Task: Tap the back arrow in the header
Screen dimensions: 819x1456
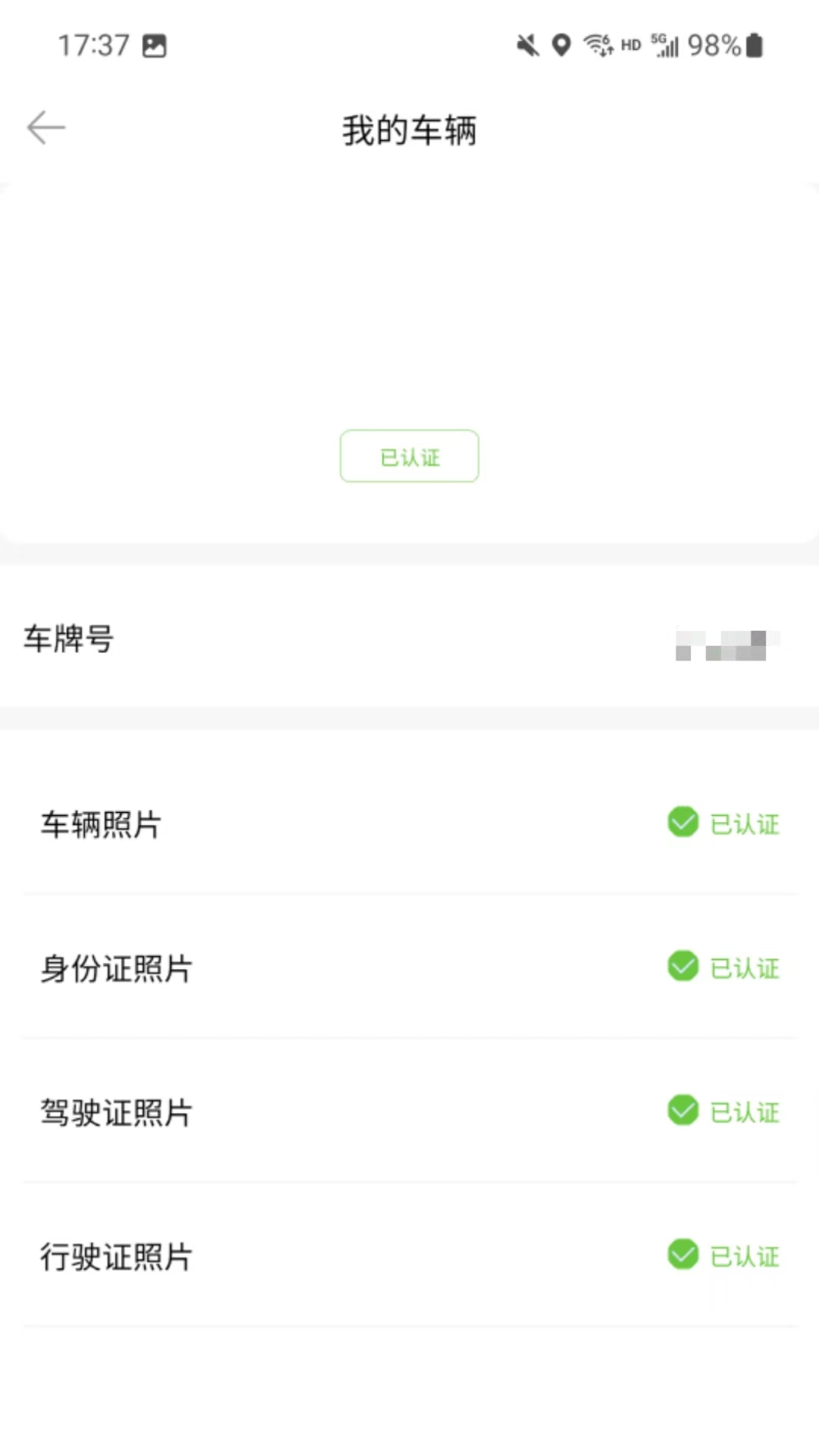Action: click(45, 127)
